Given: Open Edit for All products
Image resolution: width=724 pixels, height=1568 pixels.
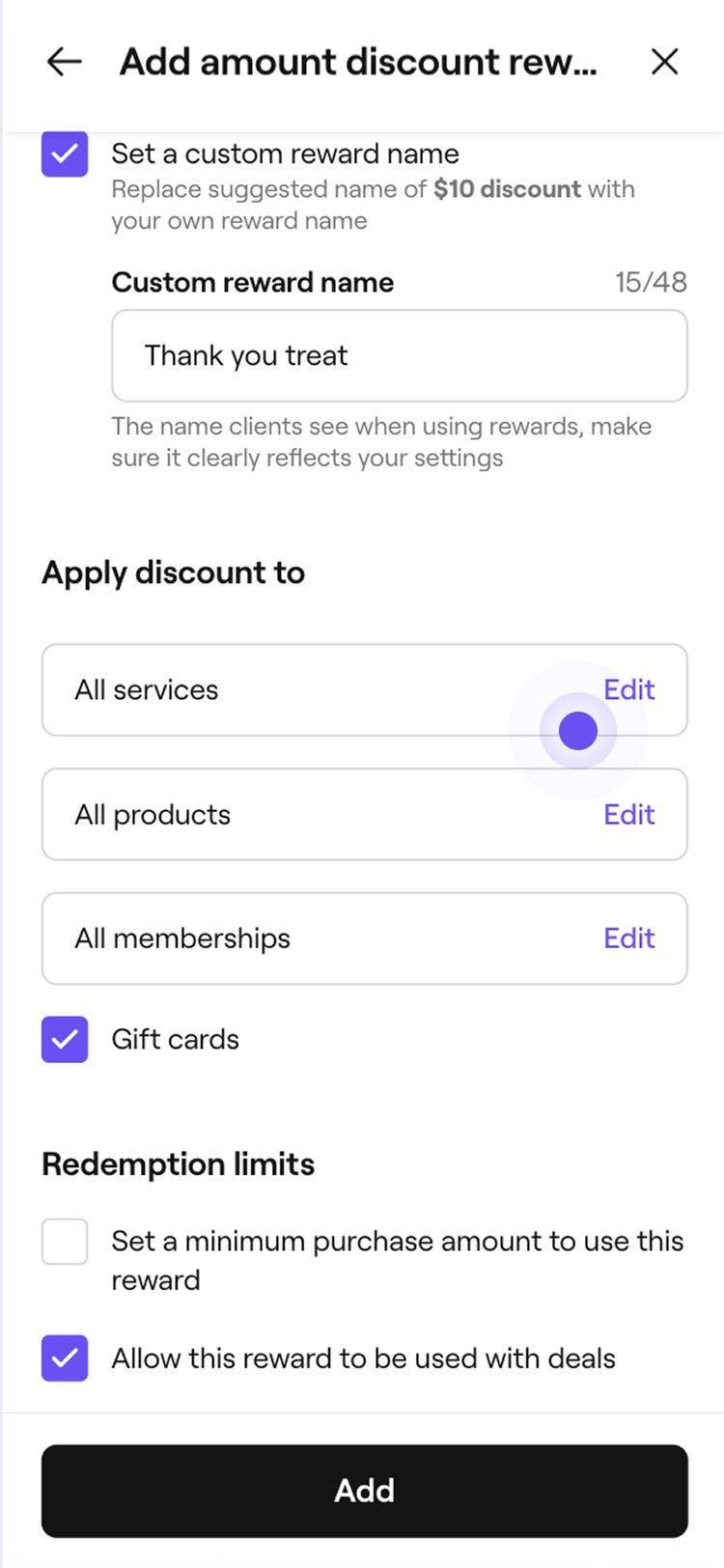Looking at the screenshot, I should tap(628, 814).
